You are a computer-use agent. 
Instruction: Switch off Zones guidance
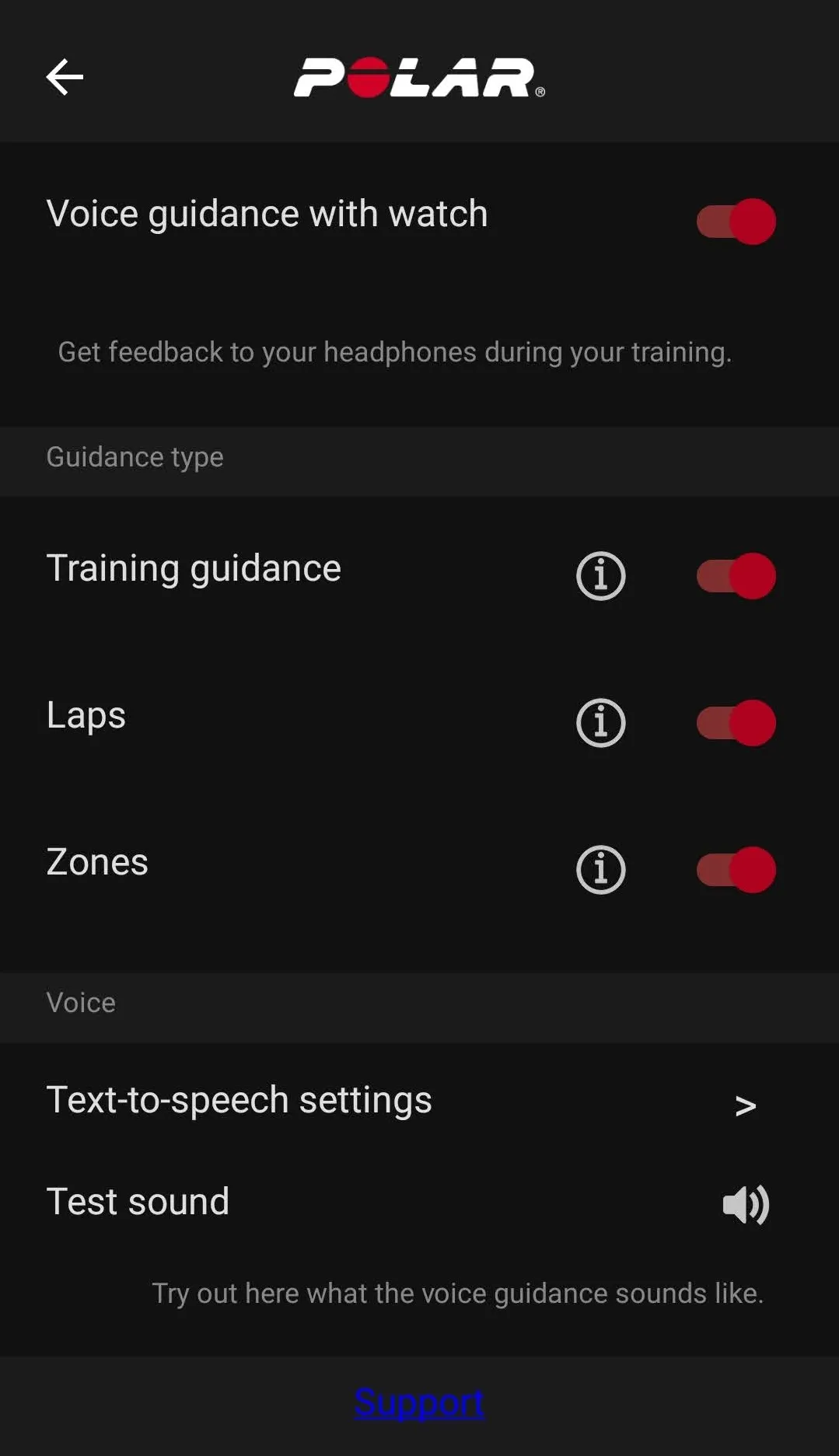[x=736, y=870]
